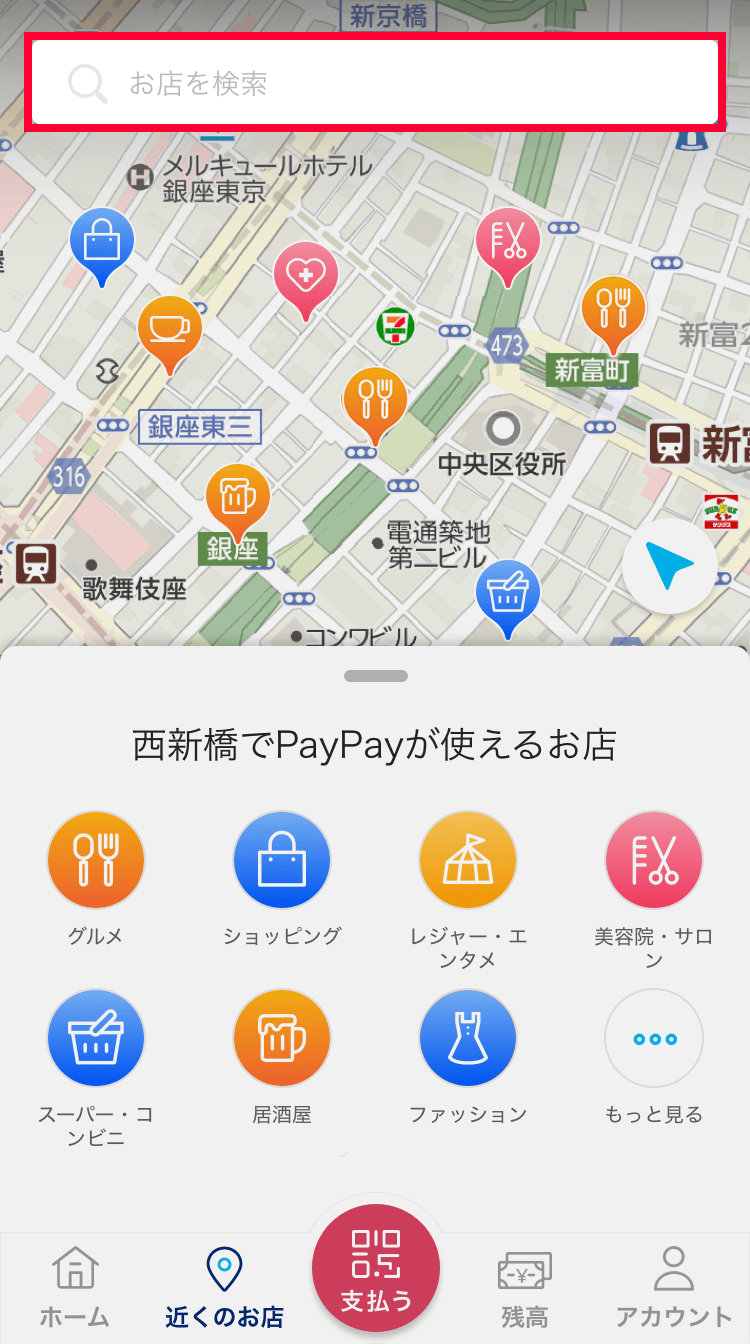Expand the store list sheet handle
The height and width of the screenshot is (1344, 750).
[376, 676]
